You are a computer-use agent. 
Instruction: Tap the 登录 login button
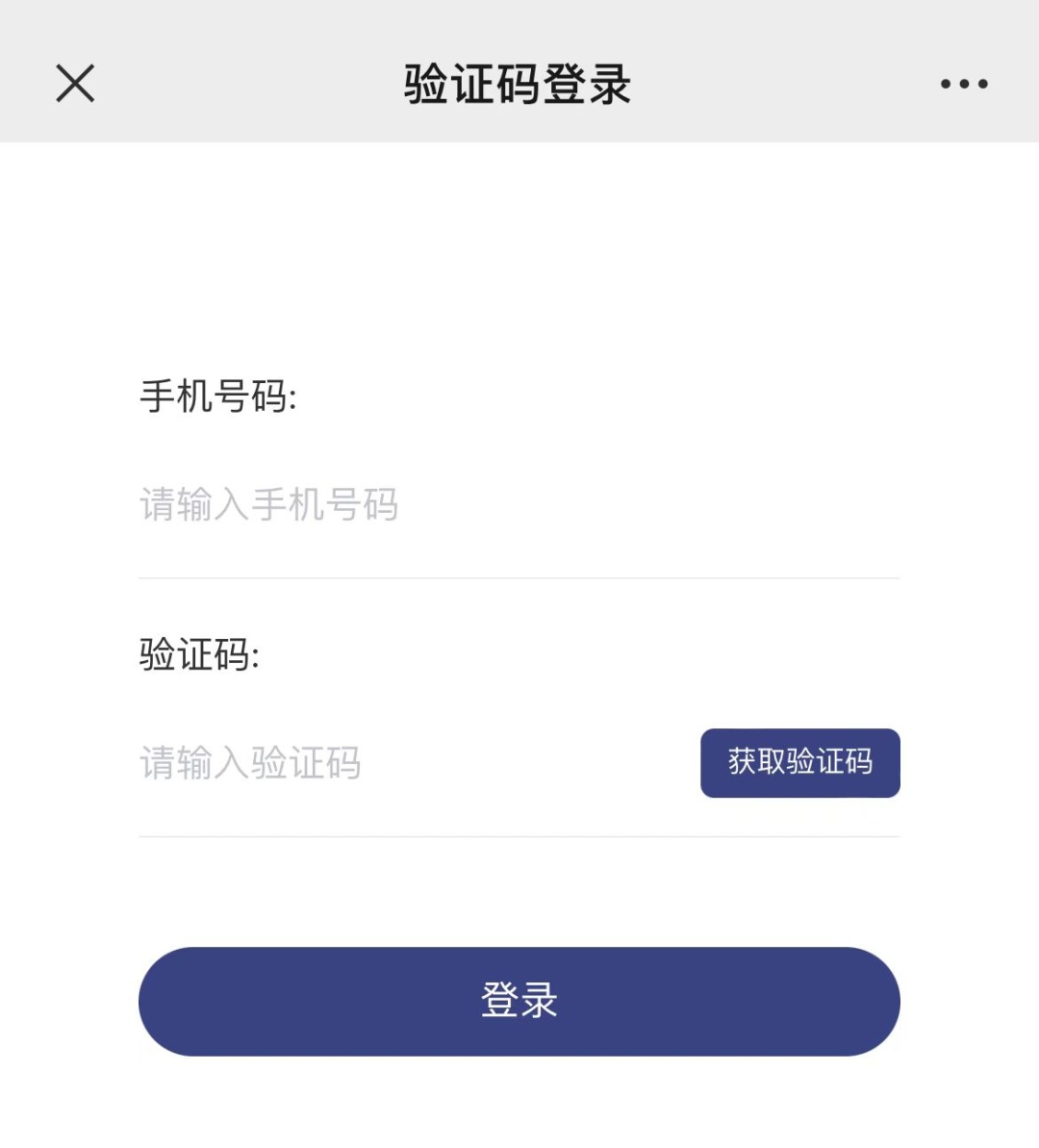tap(519, 1001)
